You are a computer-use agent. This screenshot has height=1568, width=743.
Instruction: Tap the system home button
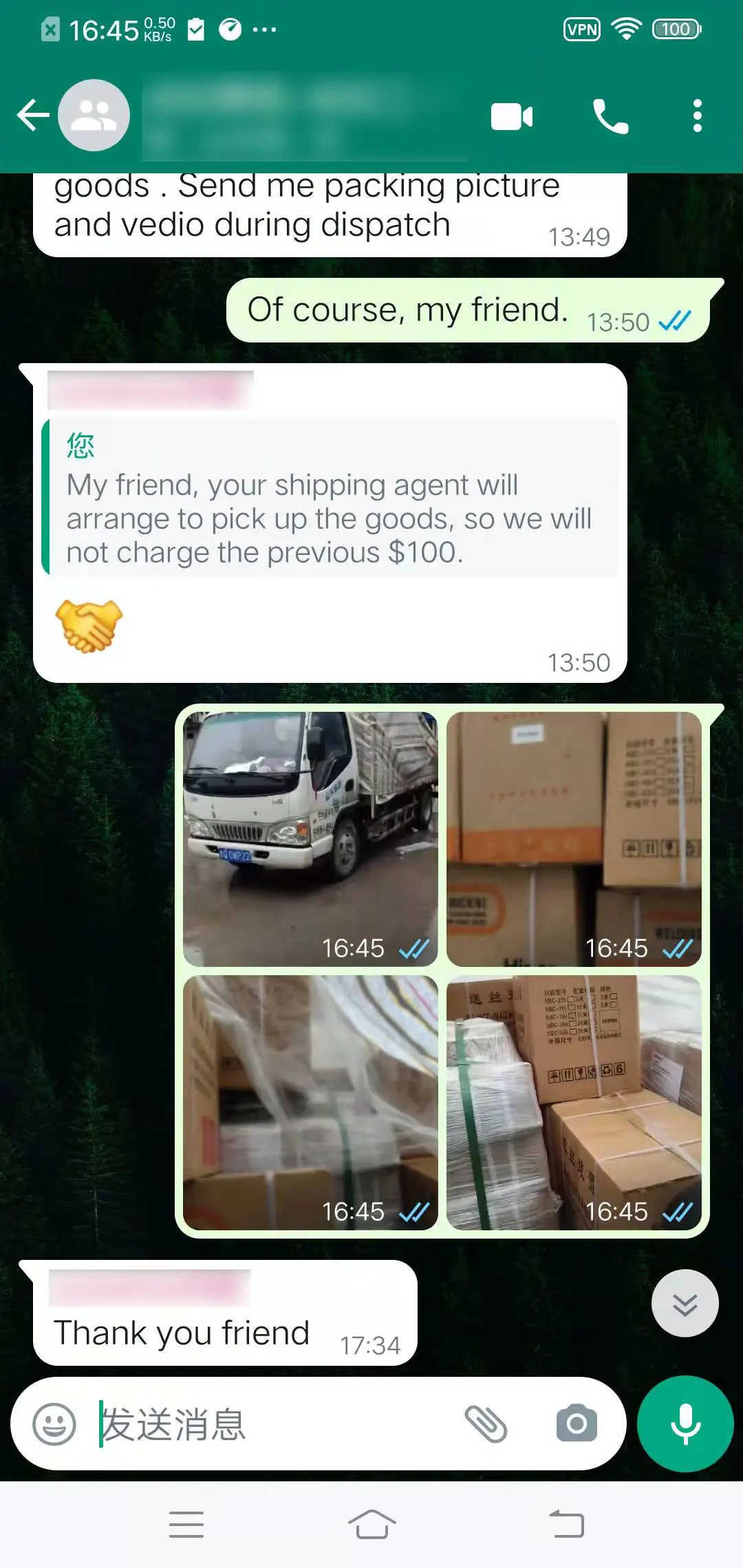tap(371, 1524)
